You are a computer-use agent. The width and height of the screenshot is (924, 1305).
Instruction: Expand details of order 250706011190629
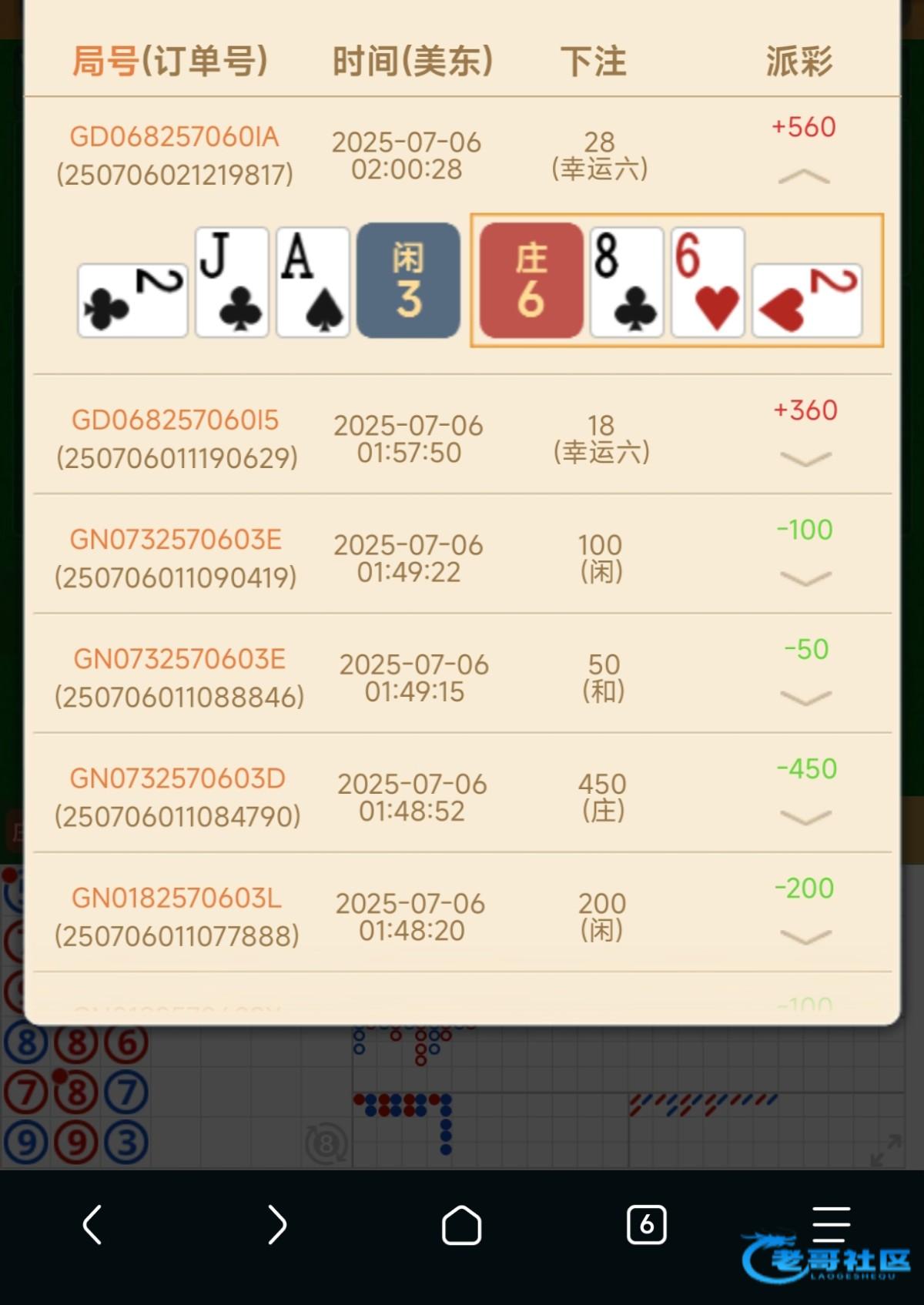[x=805, y=459]
